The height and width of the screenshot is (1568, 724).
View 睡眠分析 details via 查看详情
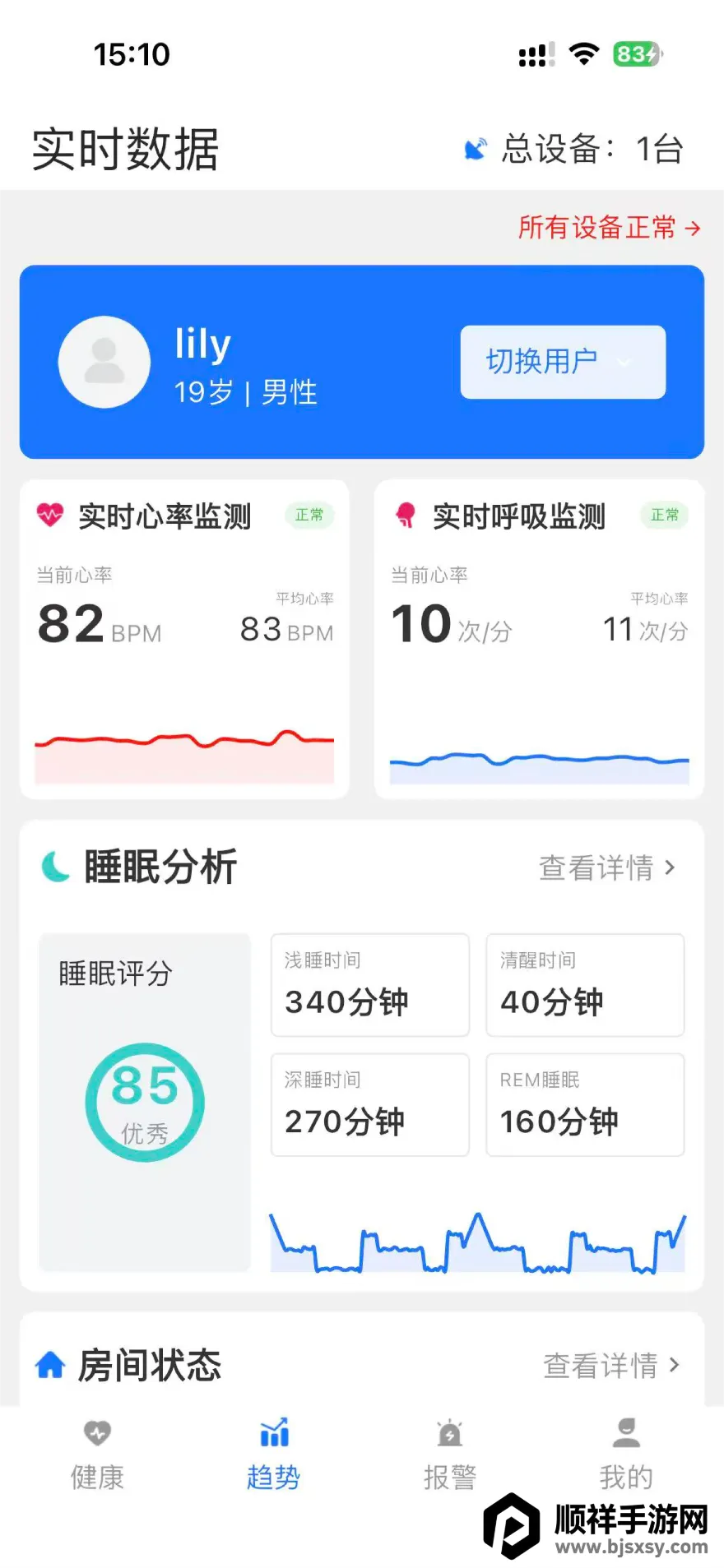pos(607,867)
